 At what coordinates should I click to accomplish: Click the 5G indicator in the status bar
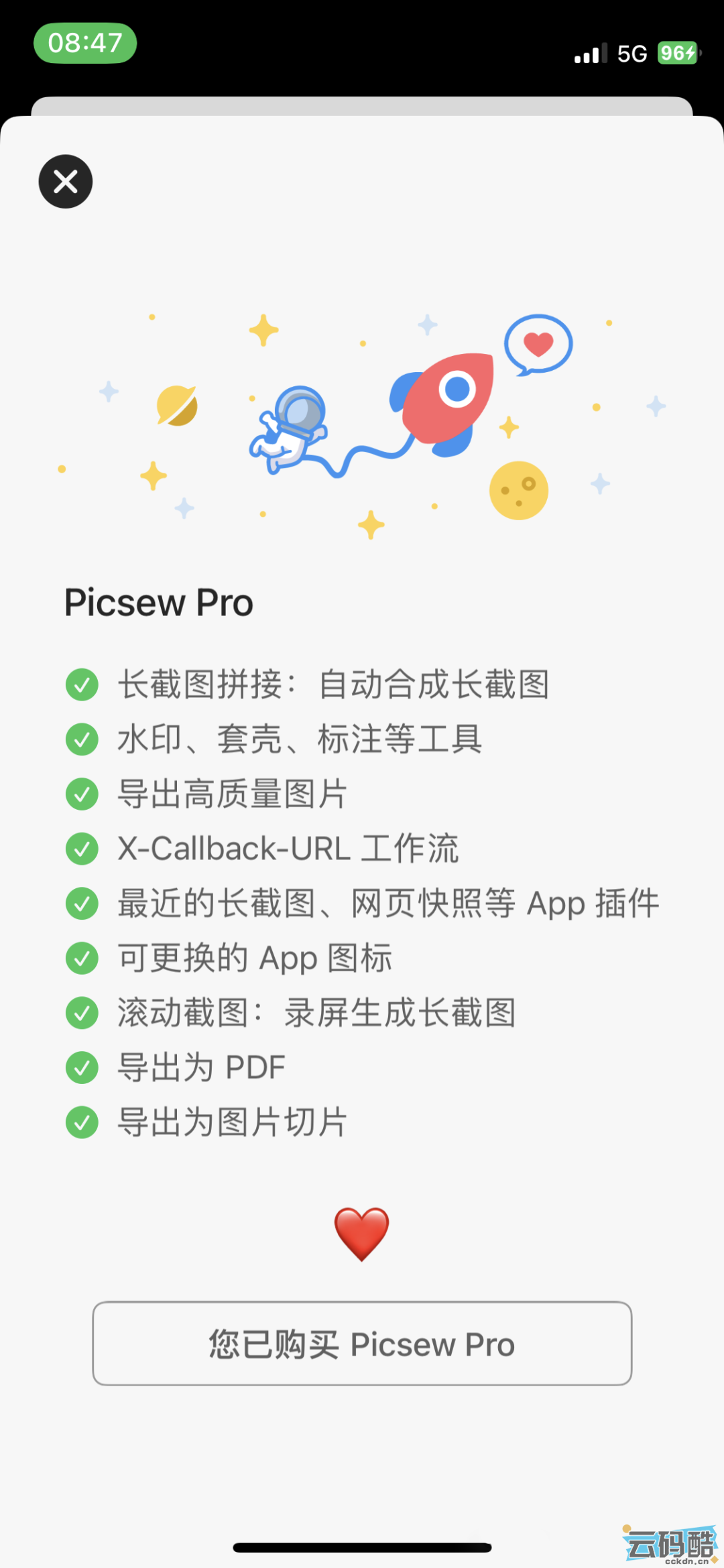click(631, 52)
